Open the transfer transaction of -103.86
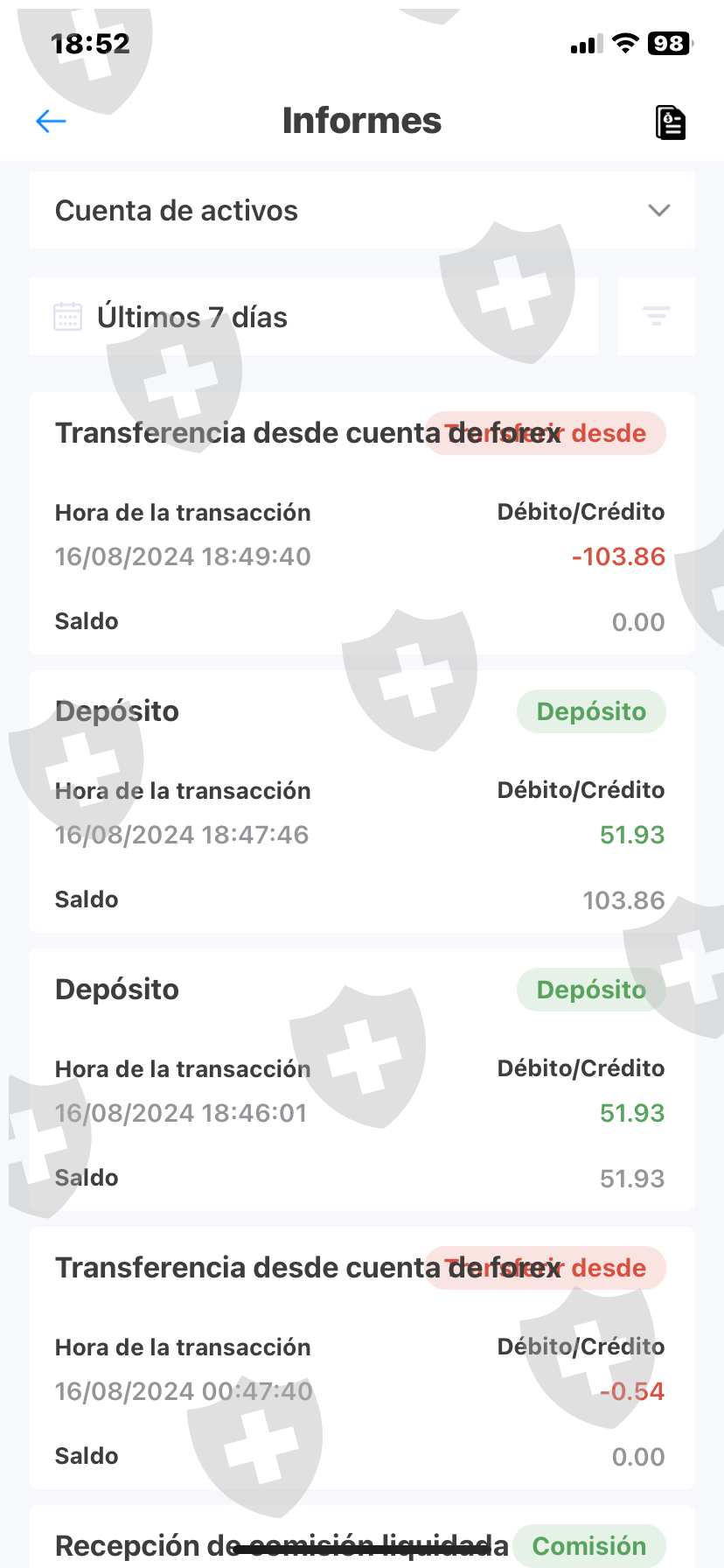Image resolution: width=724 pixels, height=1568 pixels. (362, 525)
